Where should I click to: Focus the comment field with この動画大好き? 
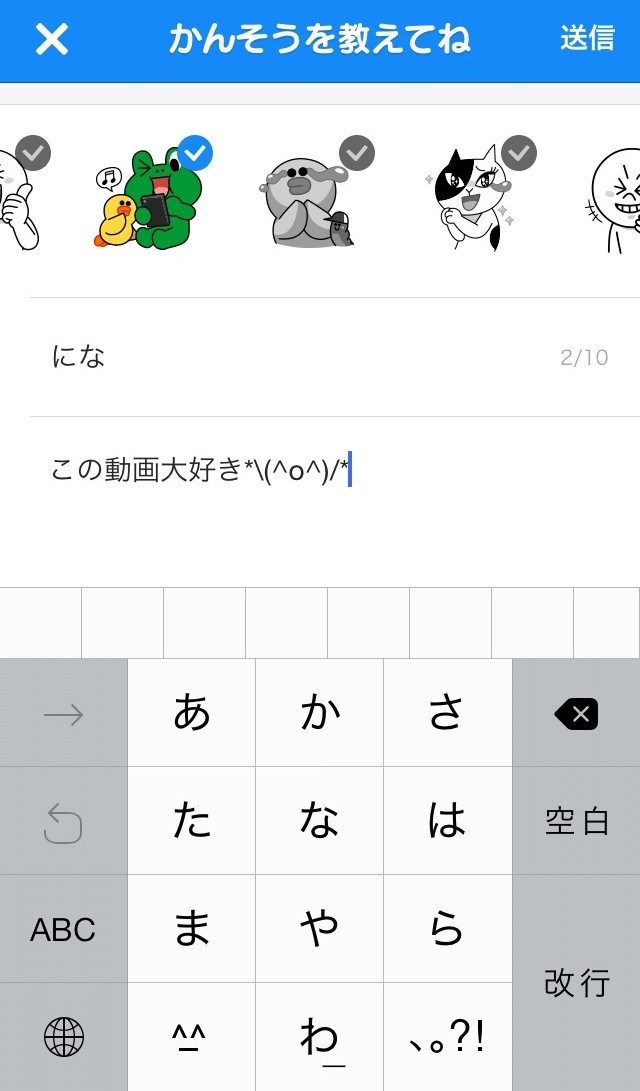click(300, 470)
